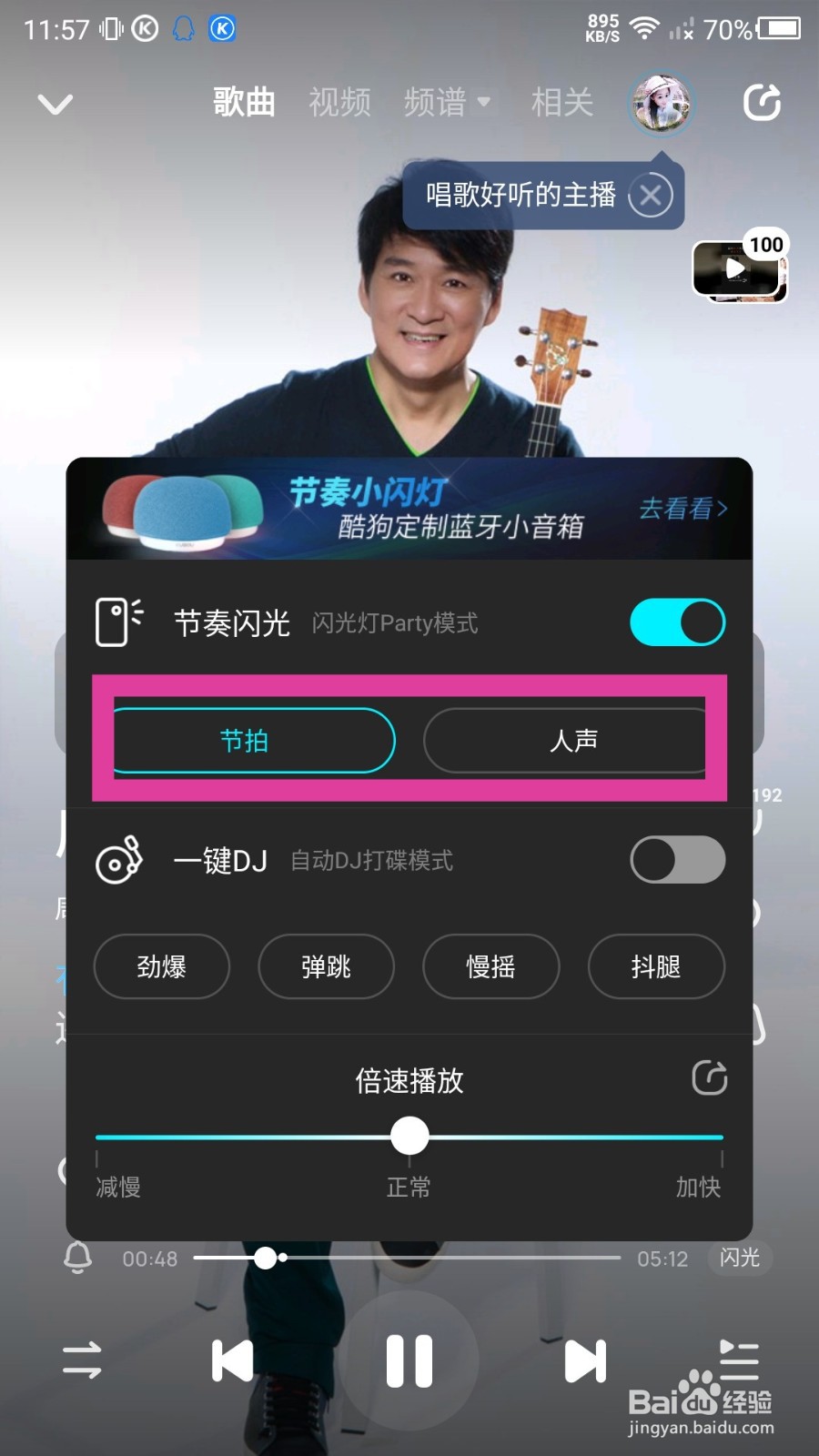819x1456 pixels.
Task: Click the 一键DJ turntable icon
Action: (x=121, y=860)
